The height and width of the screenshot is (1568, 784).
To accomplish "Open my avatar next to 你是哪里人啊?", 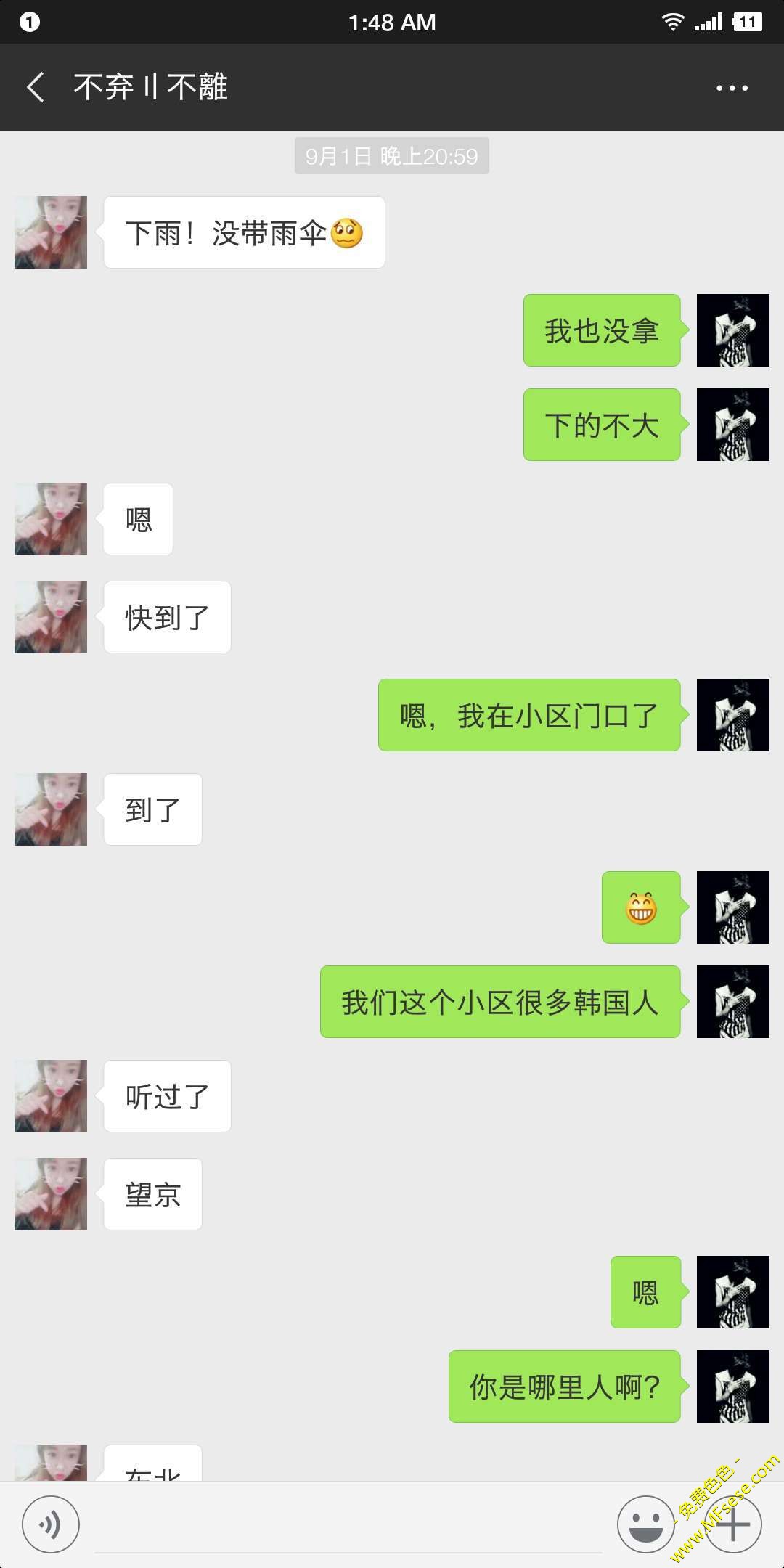I will point(732,1387).
